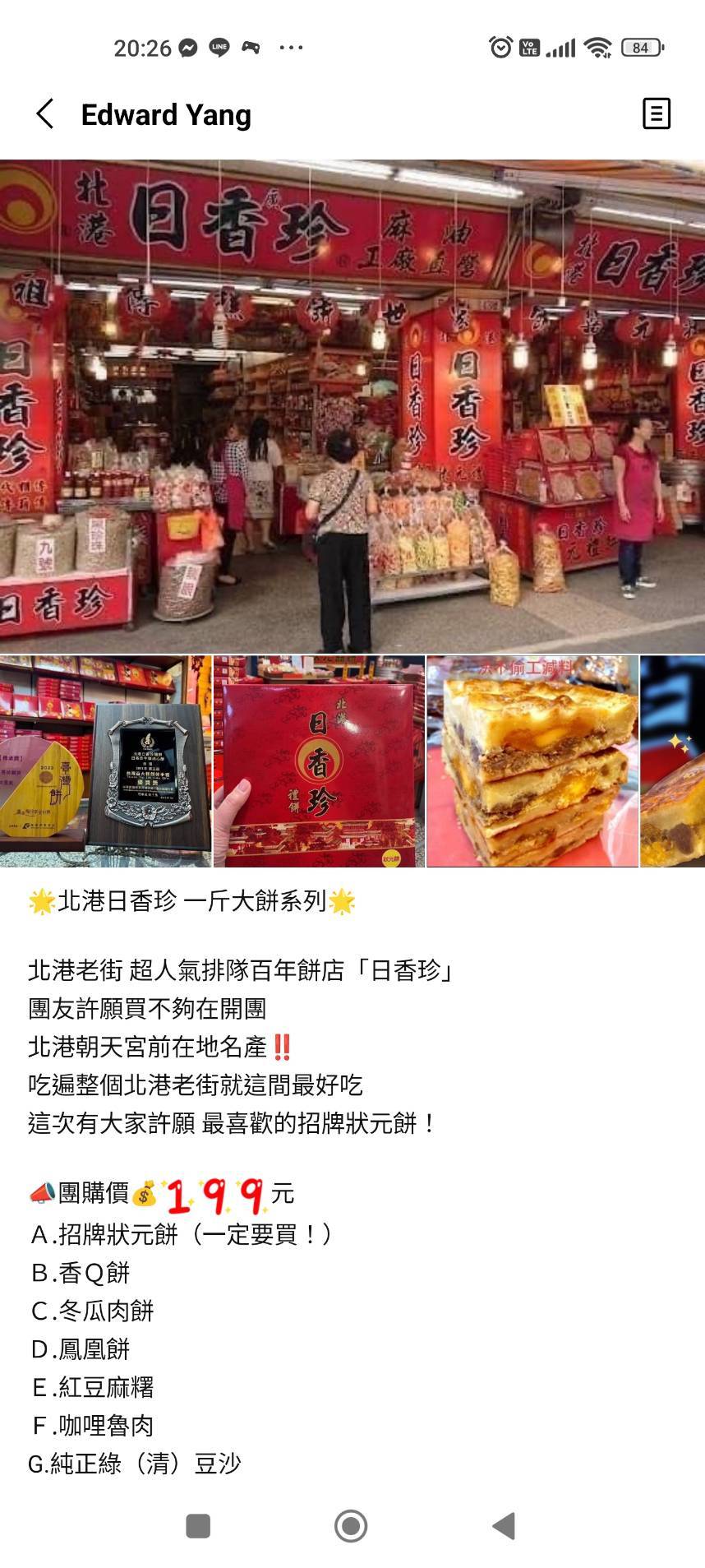
Task: Open the large storefront photo
Action: (352, 406)
